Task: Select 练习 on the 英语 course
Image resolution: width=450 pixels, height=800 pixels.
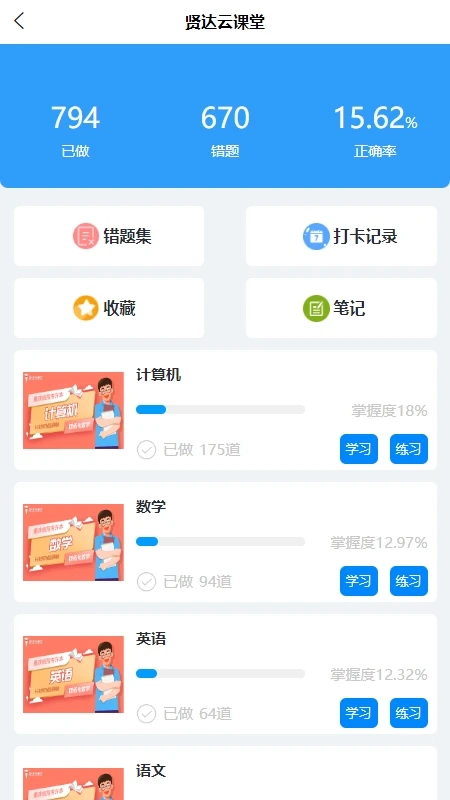Action: pyautogui.click(x=409, y=713)
